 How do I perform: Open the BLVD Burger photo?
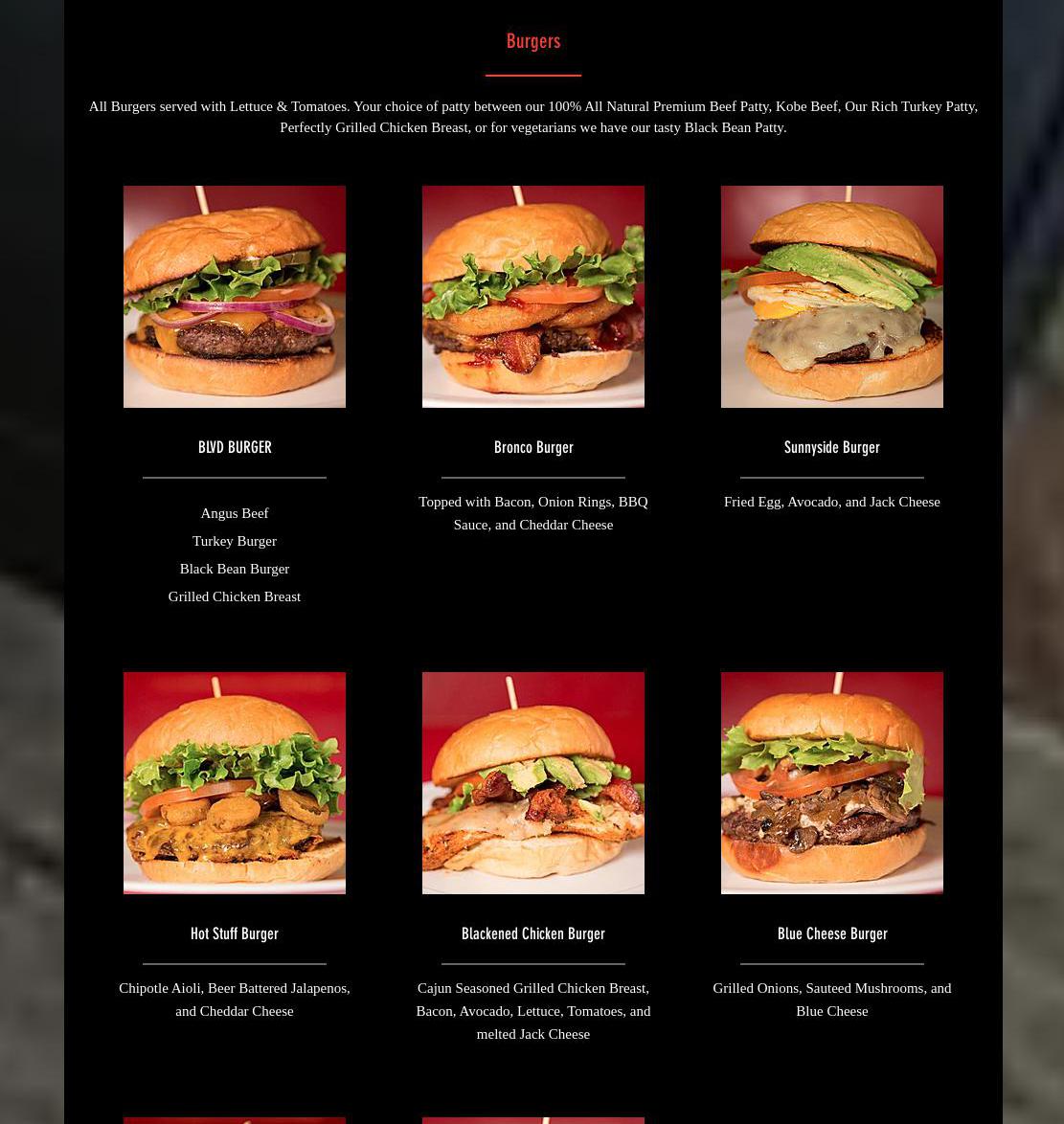[235, 297]
